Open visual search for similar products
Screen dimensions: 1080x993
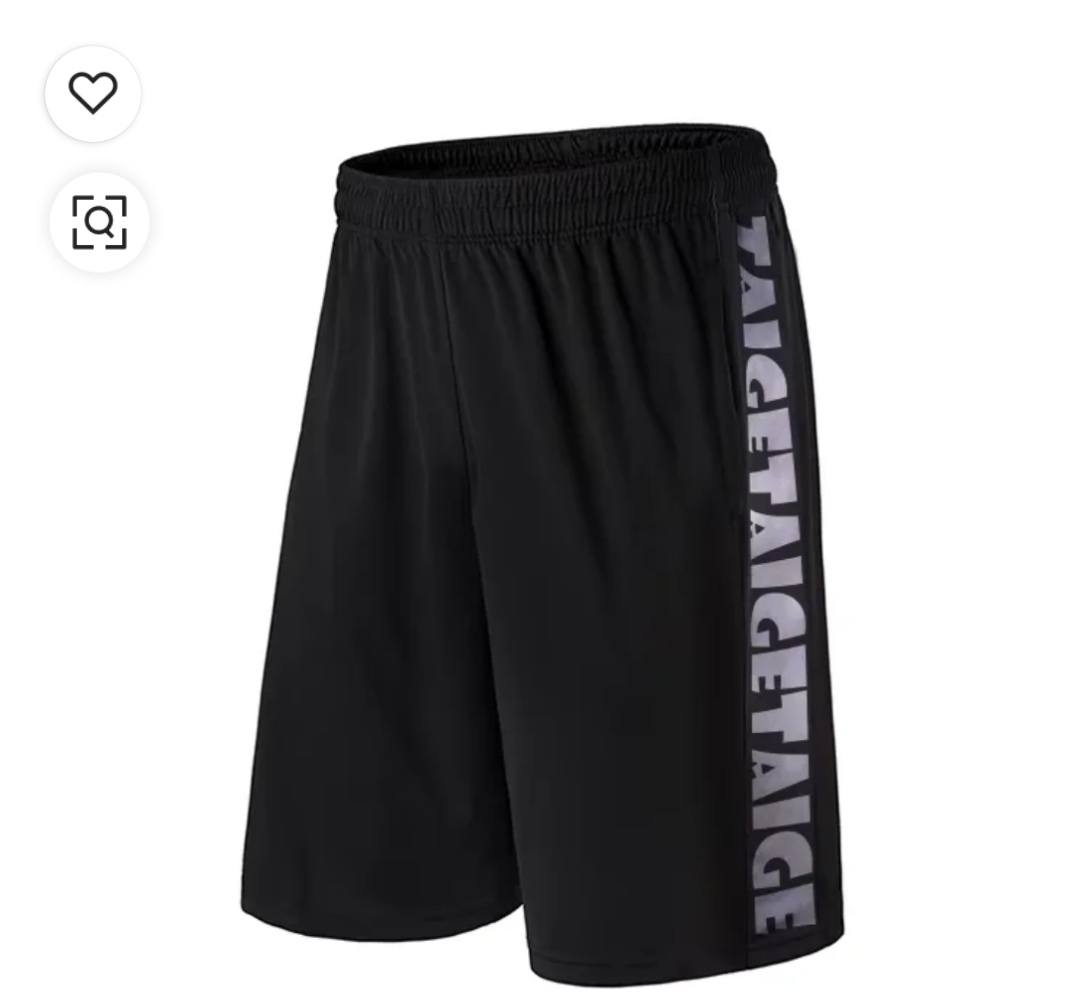click(100, 221)
